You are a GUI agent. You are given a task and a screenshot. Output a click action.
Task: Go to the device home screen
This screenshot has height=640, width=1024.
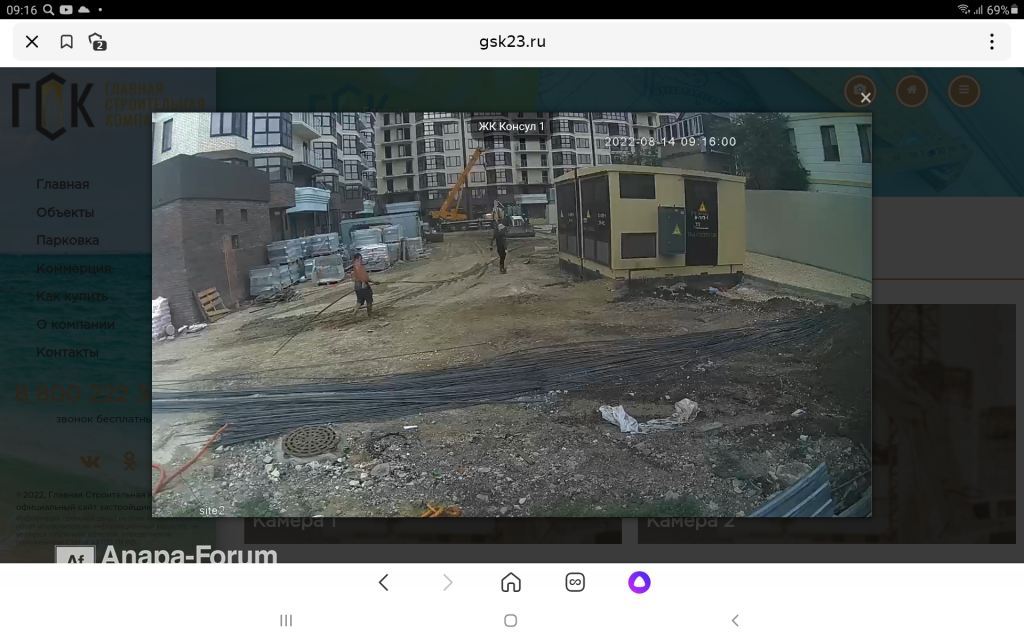click(511, 620)
